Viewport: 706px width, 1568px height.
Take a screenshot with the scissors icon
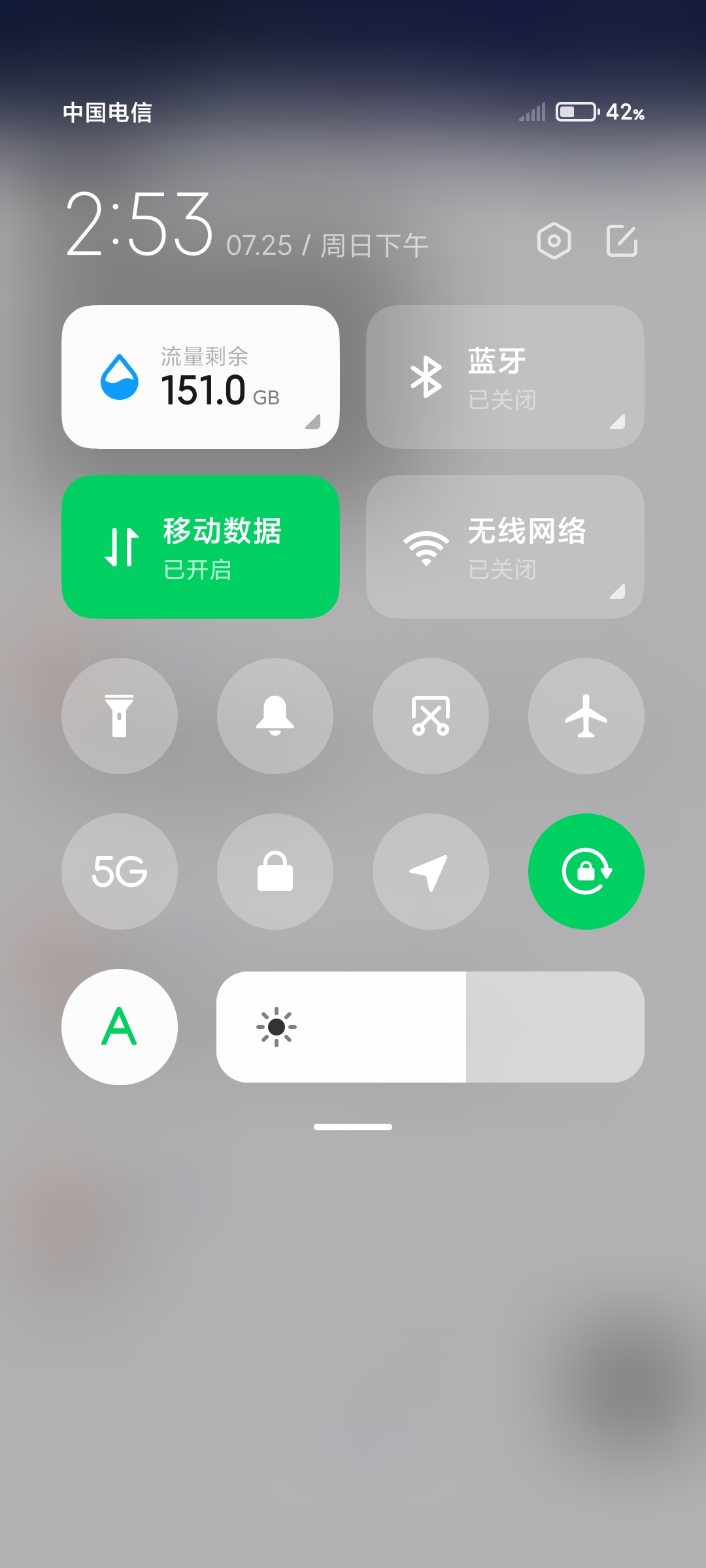click(x=431, y=716)
